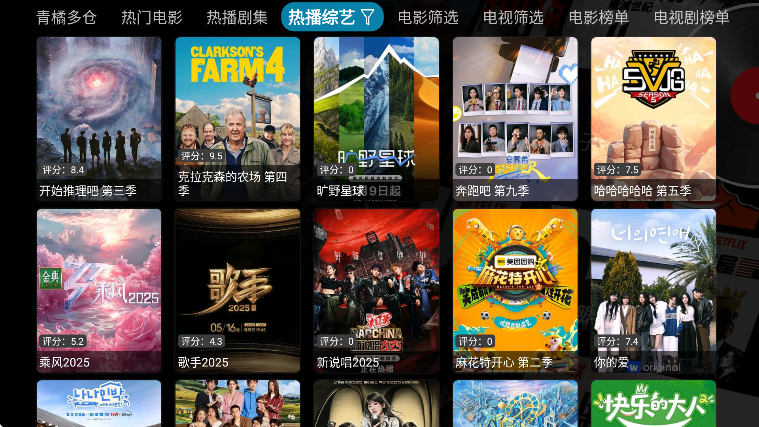Select the 旷野星球 show card
Viewport: 759px width, 427px height.
376,118
